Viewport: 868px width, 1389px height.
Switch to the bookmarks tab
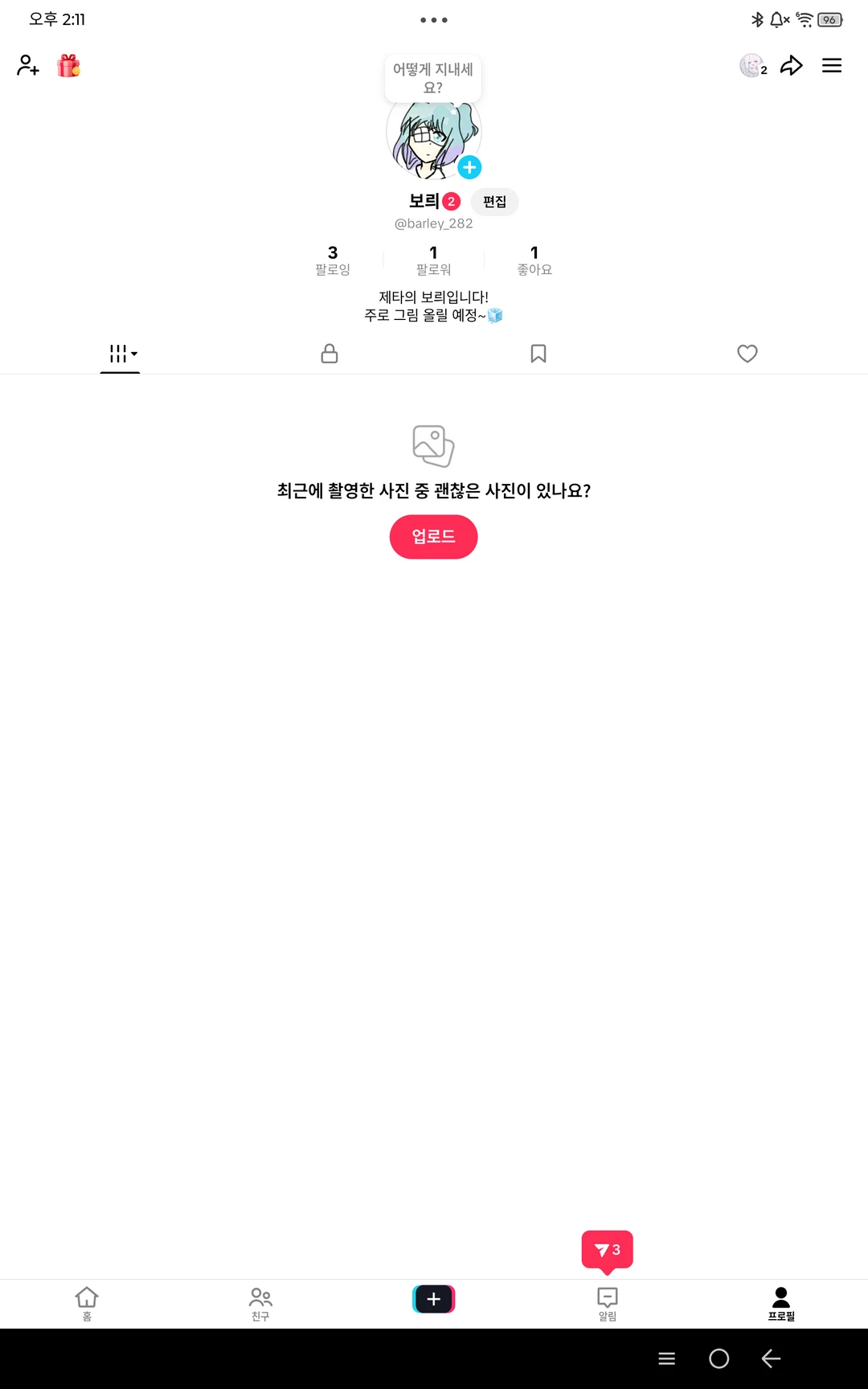pyautogui.click(x=538, y=354)
